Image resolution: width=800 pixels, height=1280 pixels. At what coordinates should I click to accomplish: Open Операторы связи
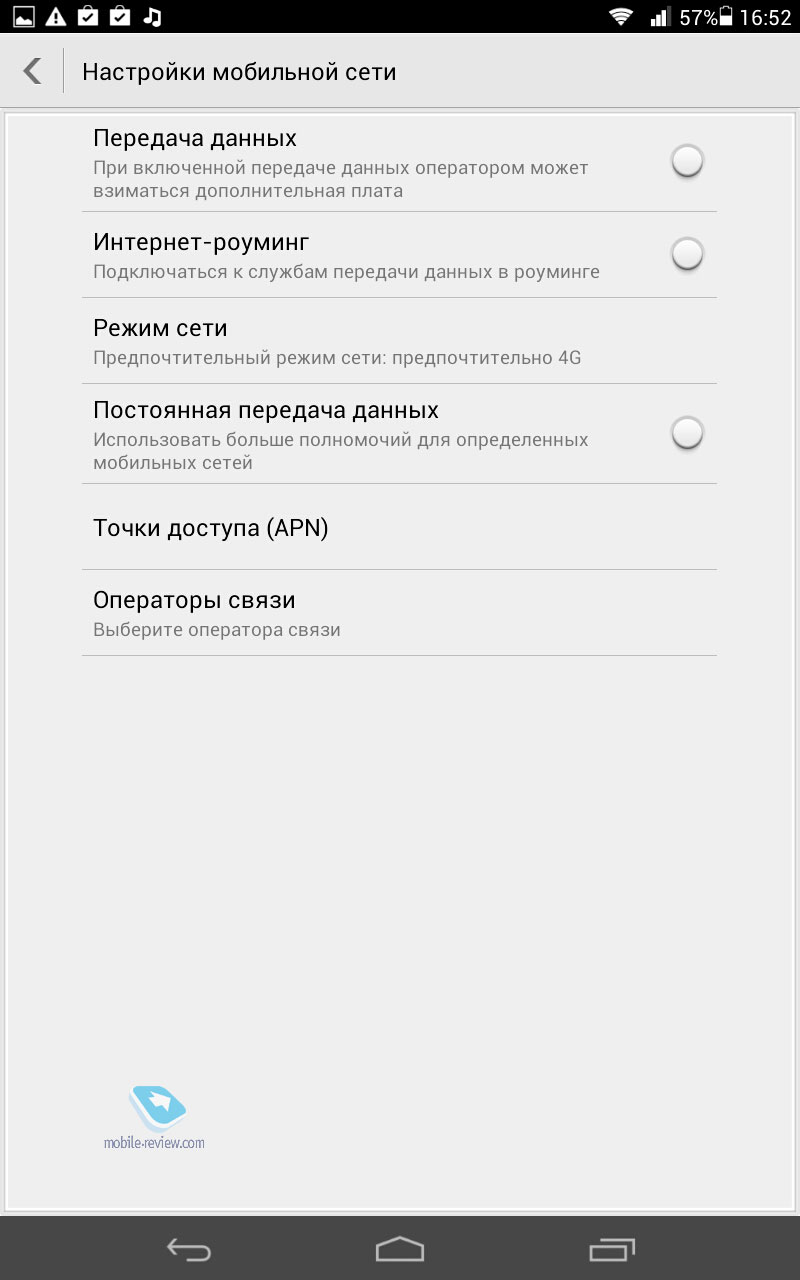399,613
